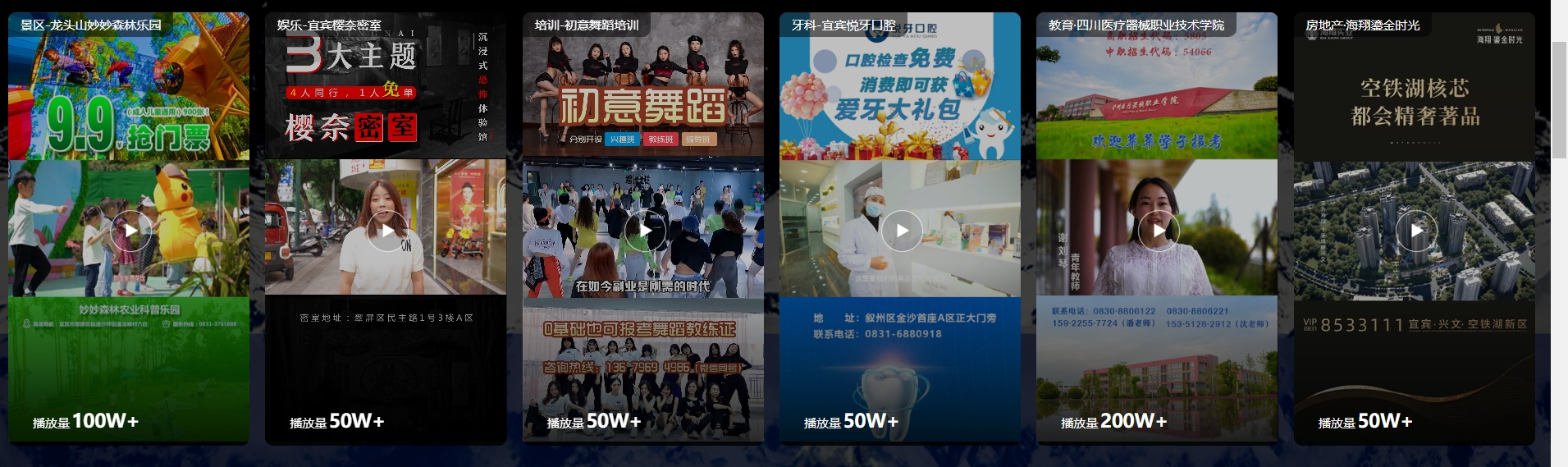Play the 龙头山妙妙森林乐园 video

coord(130,231)
